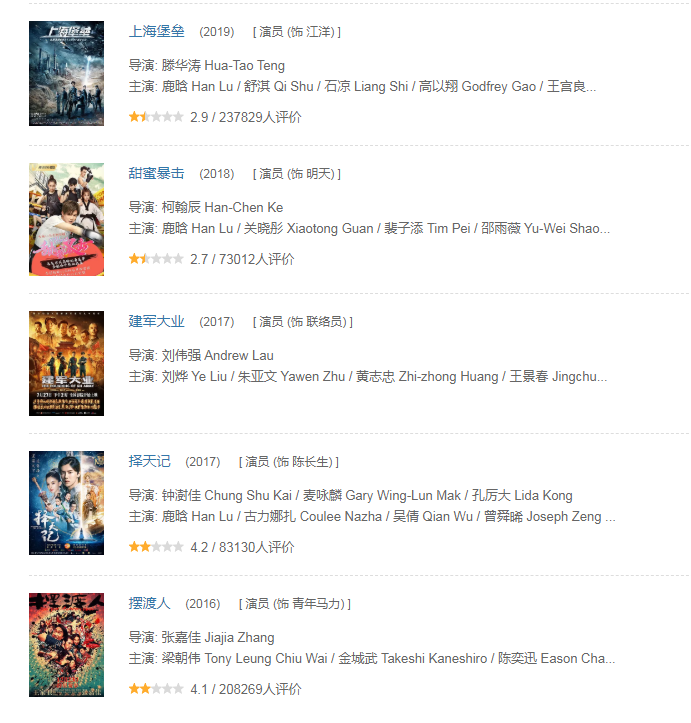Select the 甜蜜暴击 poster image
691x723 pixels.
tap(66, 219)
